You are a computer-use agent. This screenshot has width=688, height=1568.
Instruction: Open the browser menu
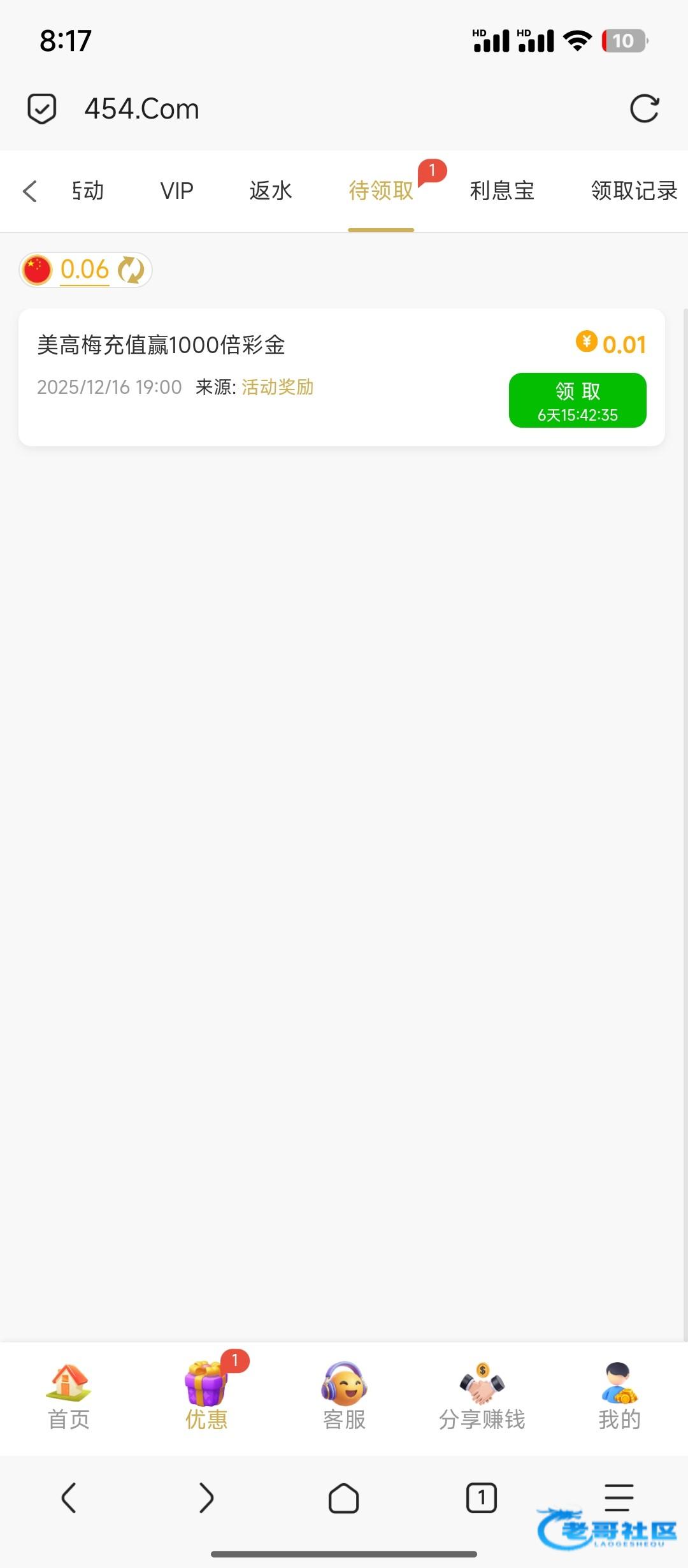[x=619, y=1498]
